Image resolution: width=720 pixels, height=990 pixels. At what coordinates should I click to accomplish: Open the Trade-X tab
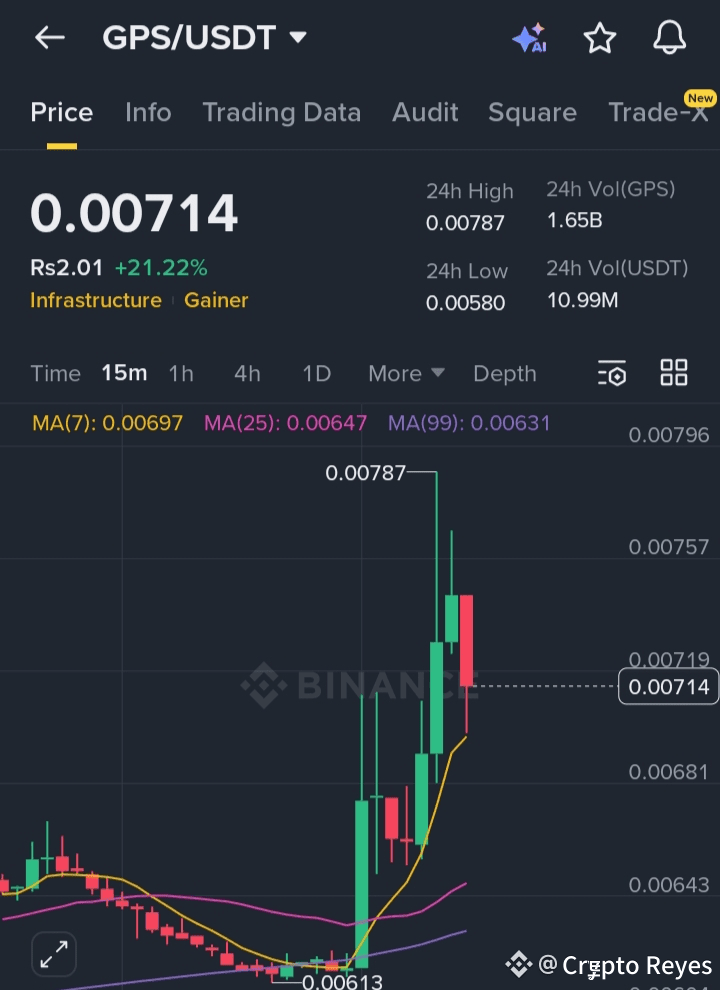(x=658, y=112)
